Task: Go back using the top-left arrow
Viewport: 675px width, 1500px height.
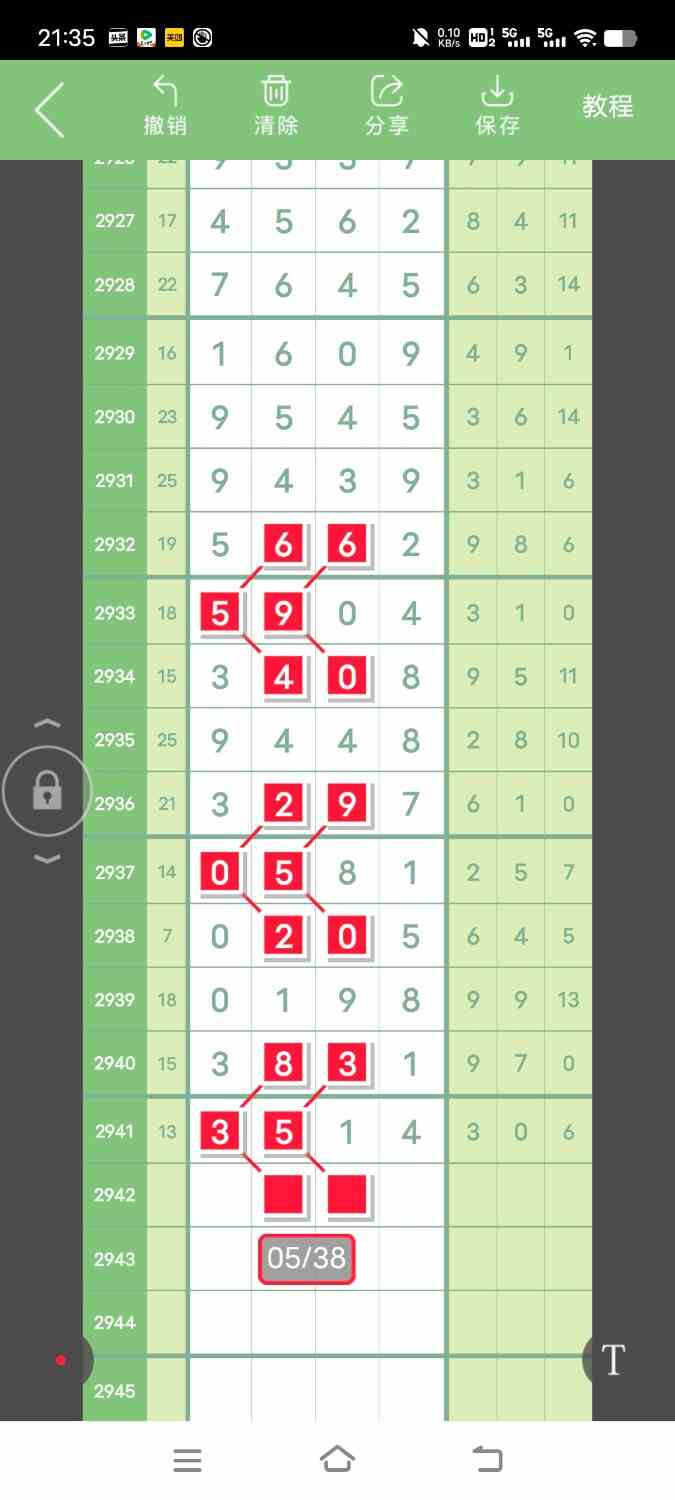Action: click(49, 109)
